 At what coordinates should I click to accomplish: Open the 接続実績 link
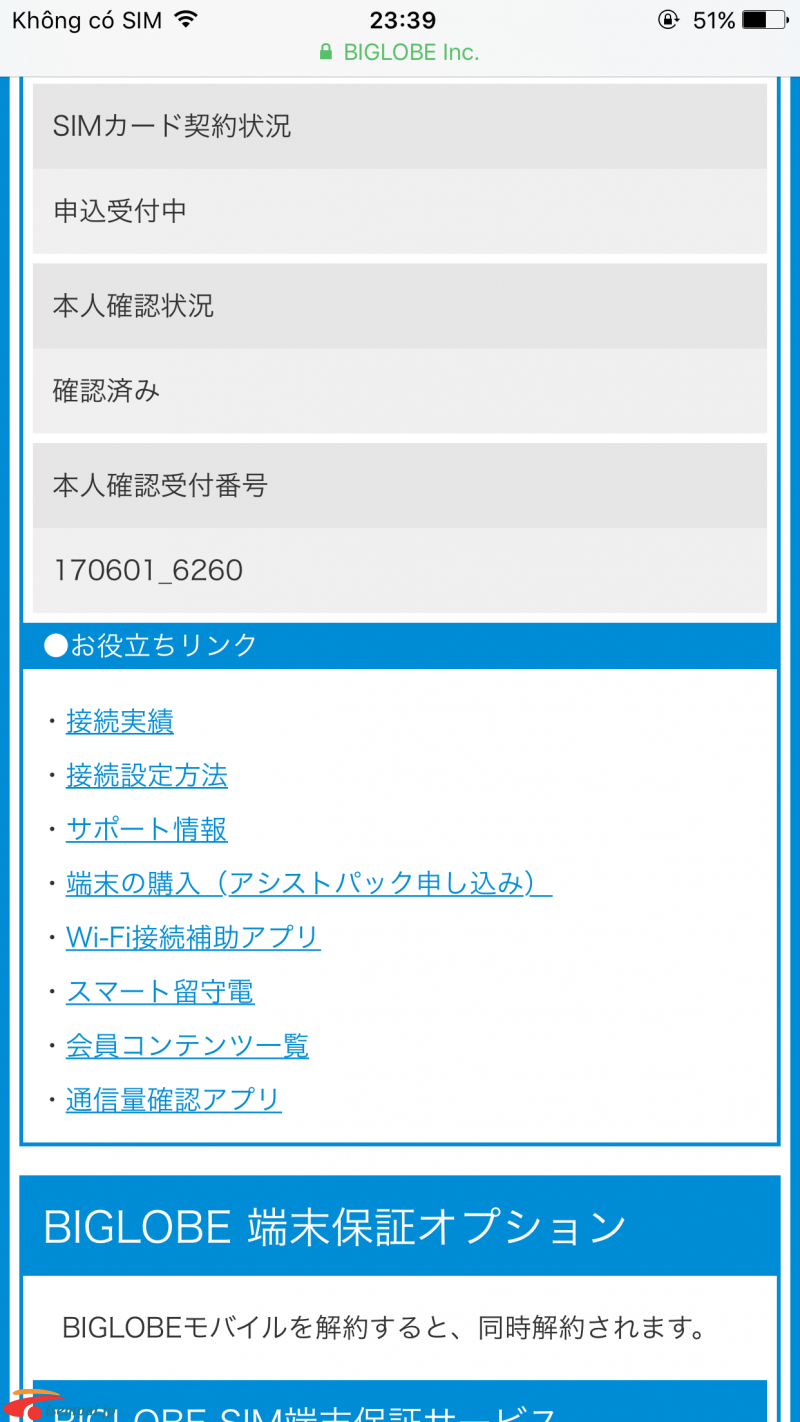[120, 721]
